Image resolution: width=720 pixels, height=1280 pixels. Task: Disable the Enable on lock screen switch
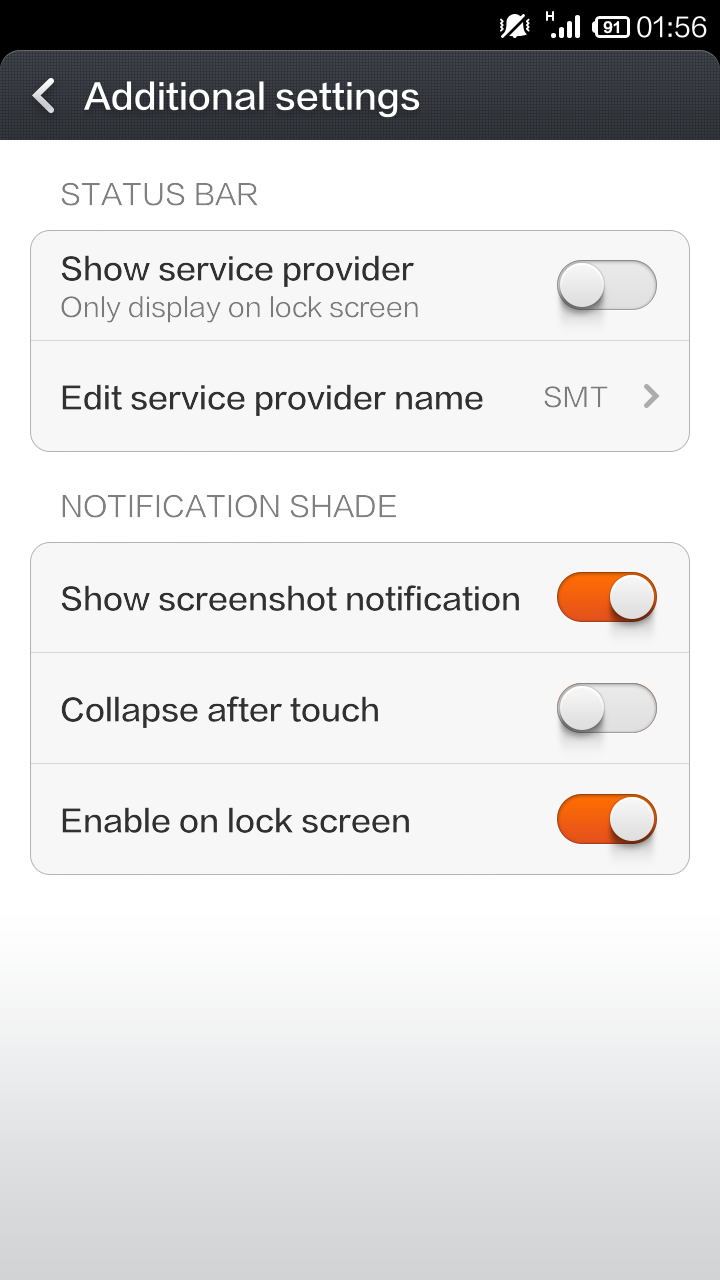pos(607,819)
